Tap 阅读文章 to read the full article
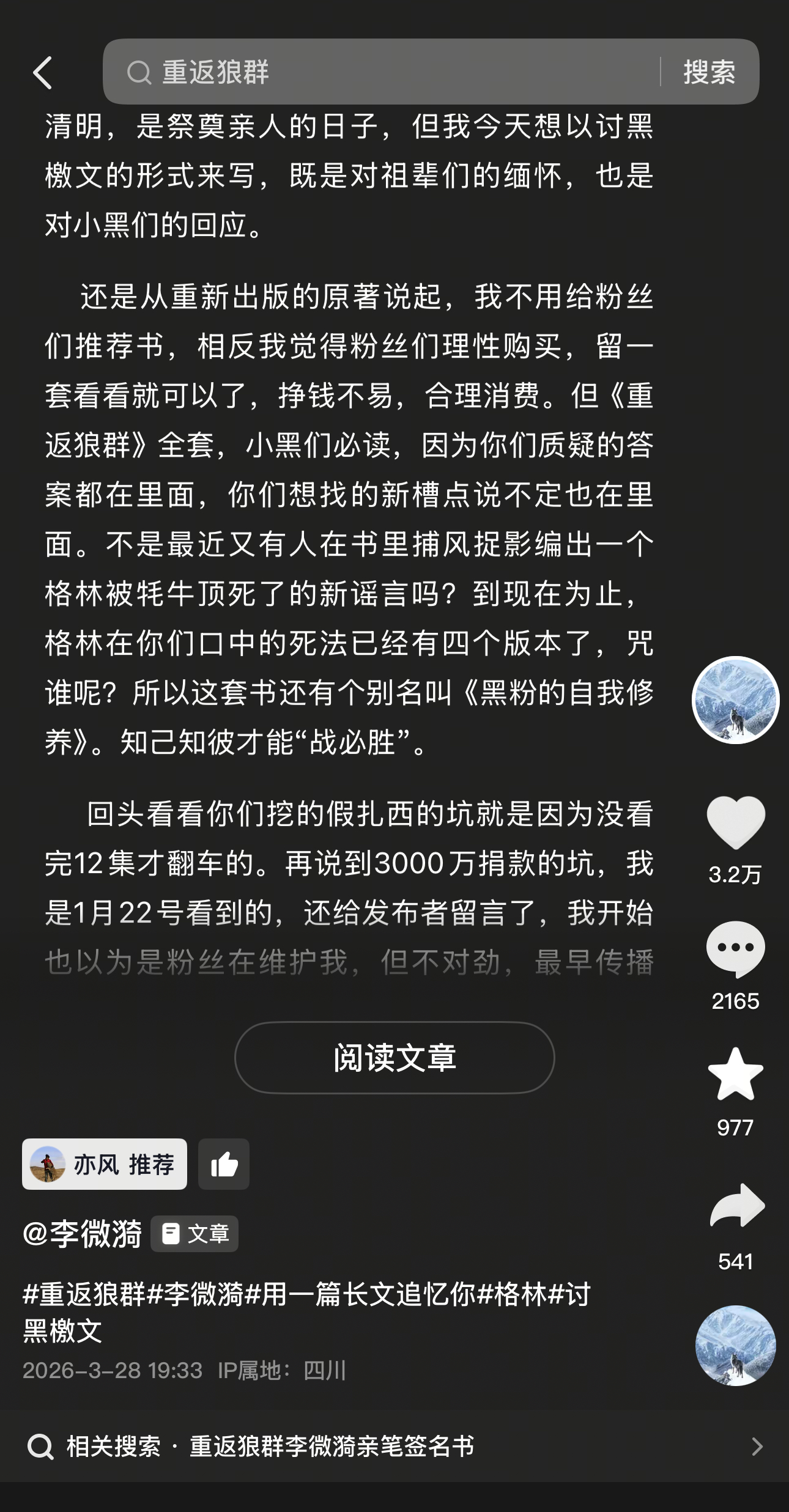789x1512 pixels. (x=394, y=1057)
